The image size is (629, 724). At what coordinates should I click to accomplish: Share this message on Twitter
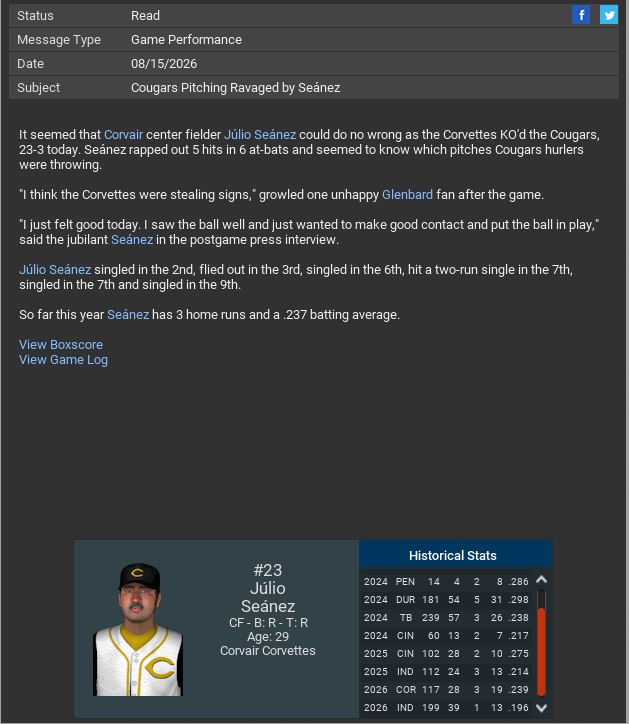click(608, 15)
